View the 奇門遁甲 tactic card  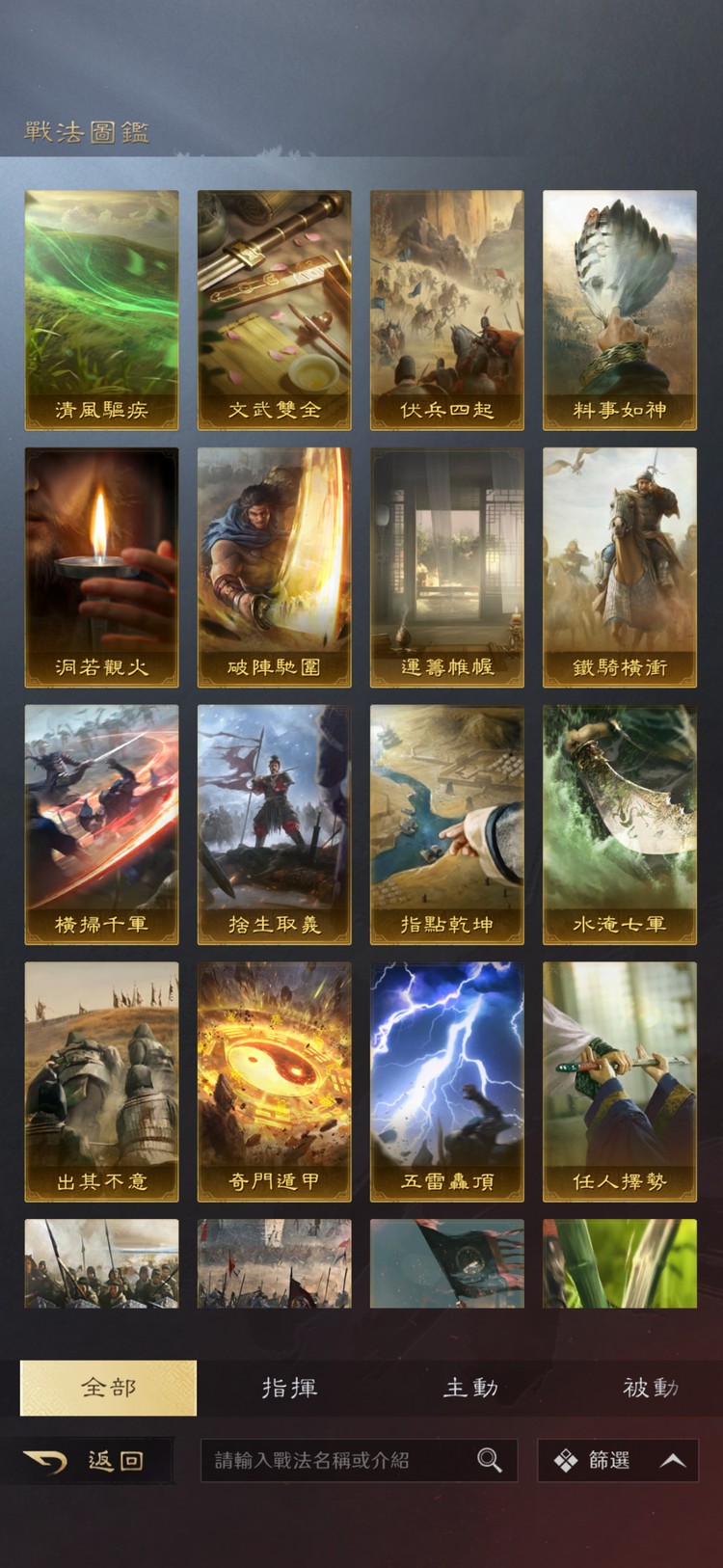[x=274, y=1081]
